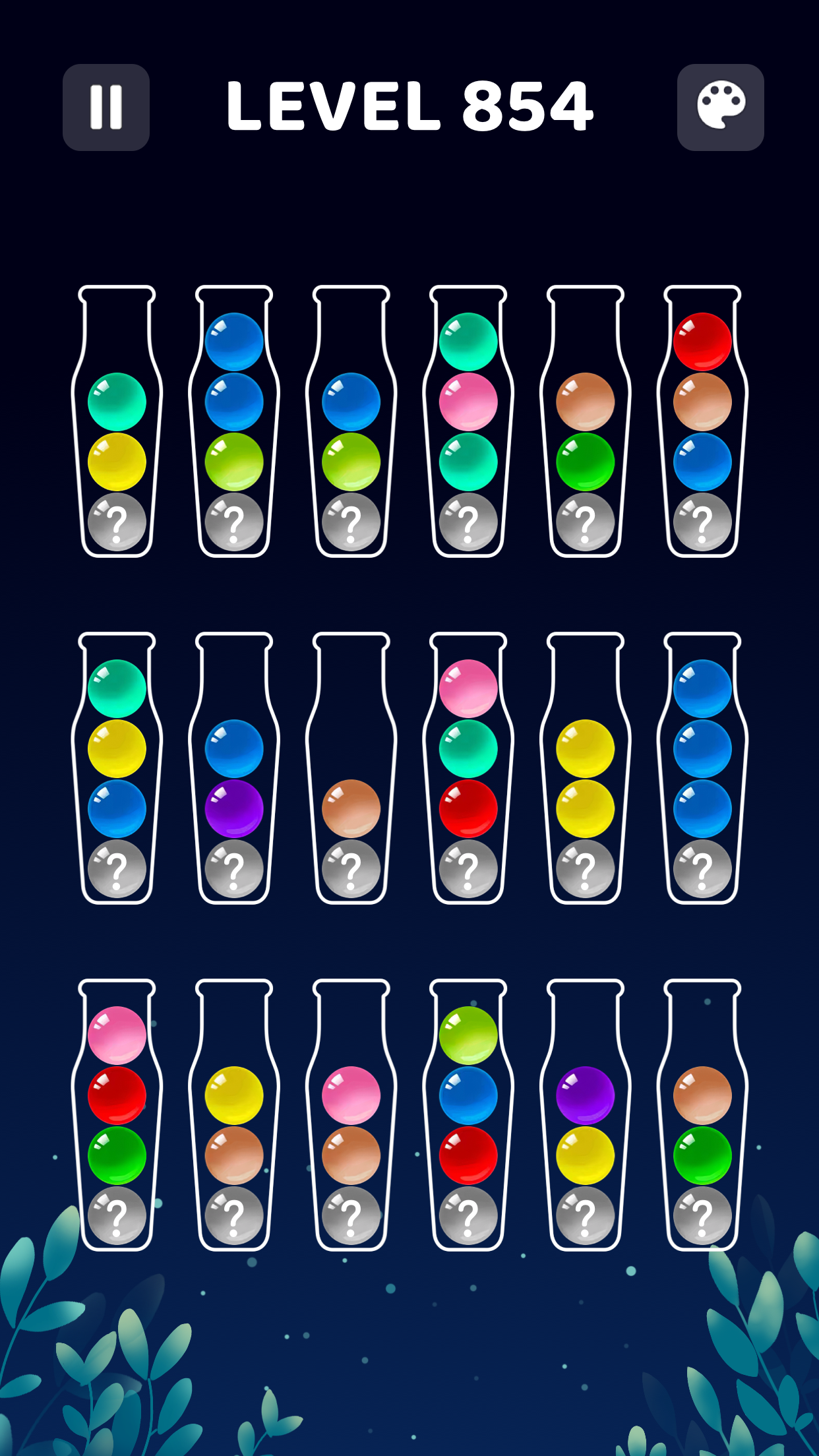Tap the bottle with blue over purple
The width and height of the screenshot is (819, 1456).
coord(234,768)
